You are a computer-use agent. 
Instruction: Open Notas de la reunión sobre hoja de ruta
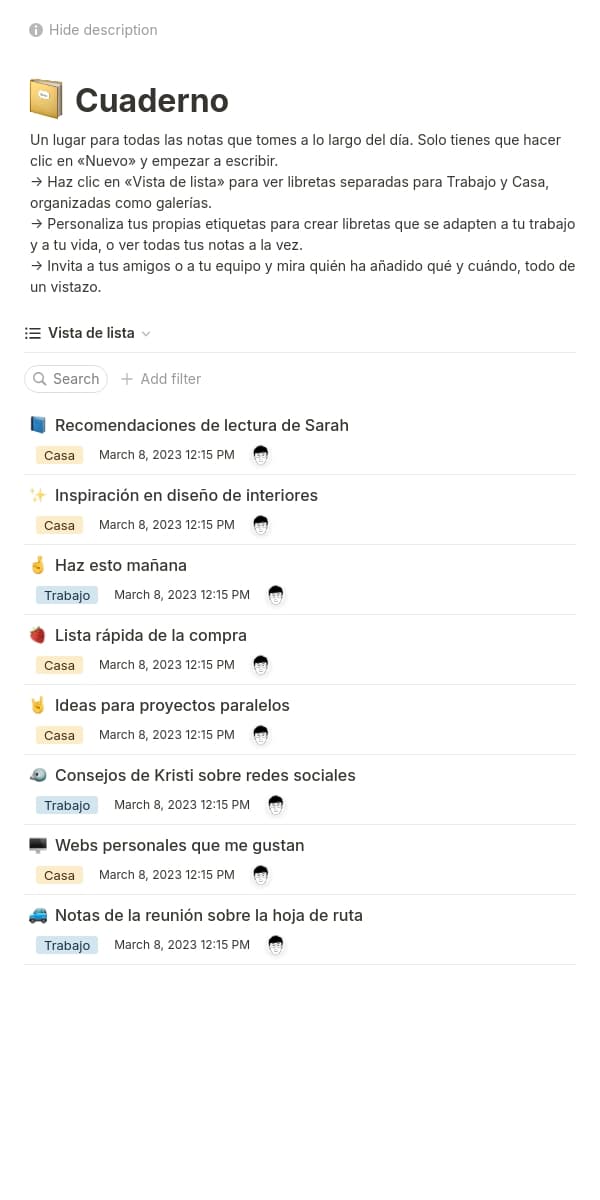(x=208, y=915)
